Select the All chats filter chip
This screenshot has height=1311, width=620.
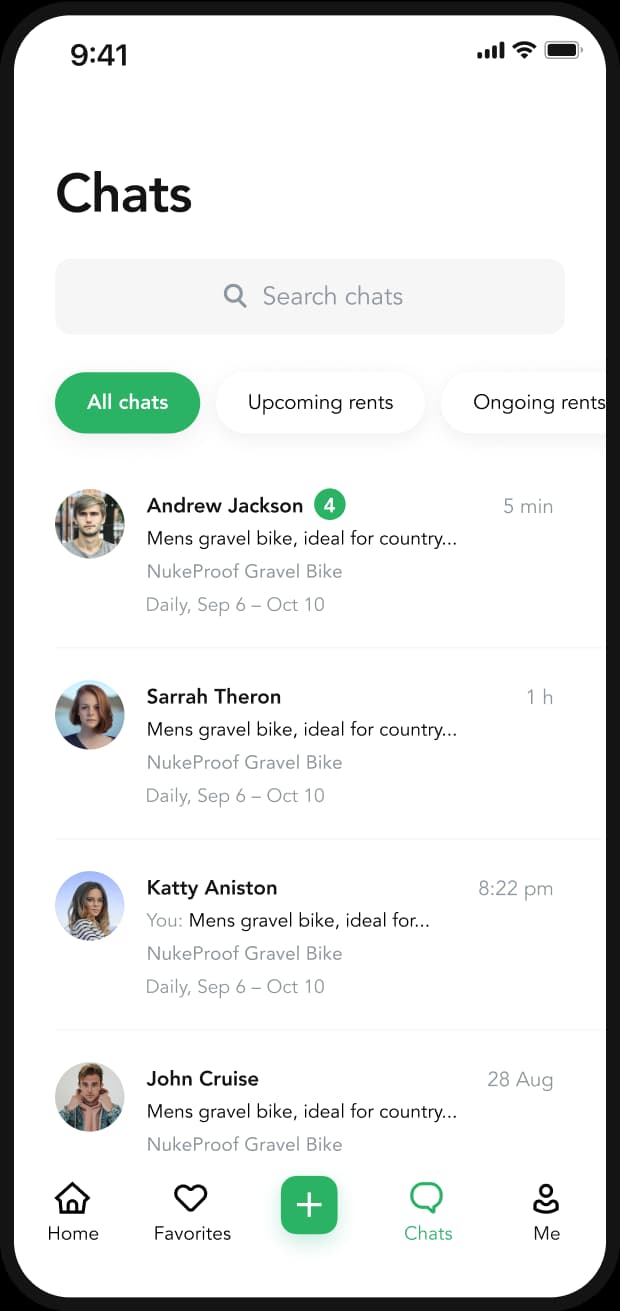click(127, 402)
